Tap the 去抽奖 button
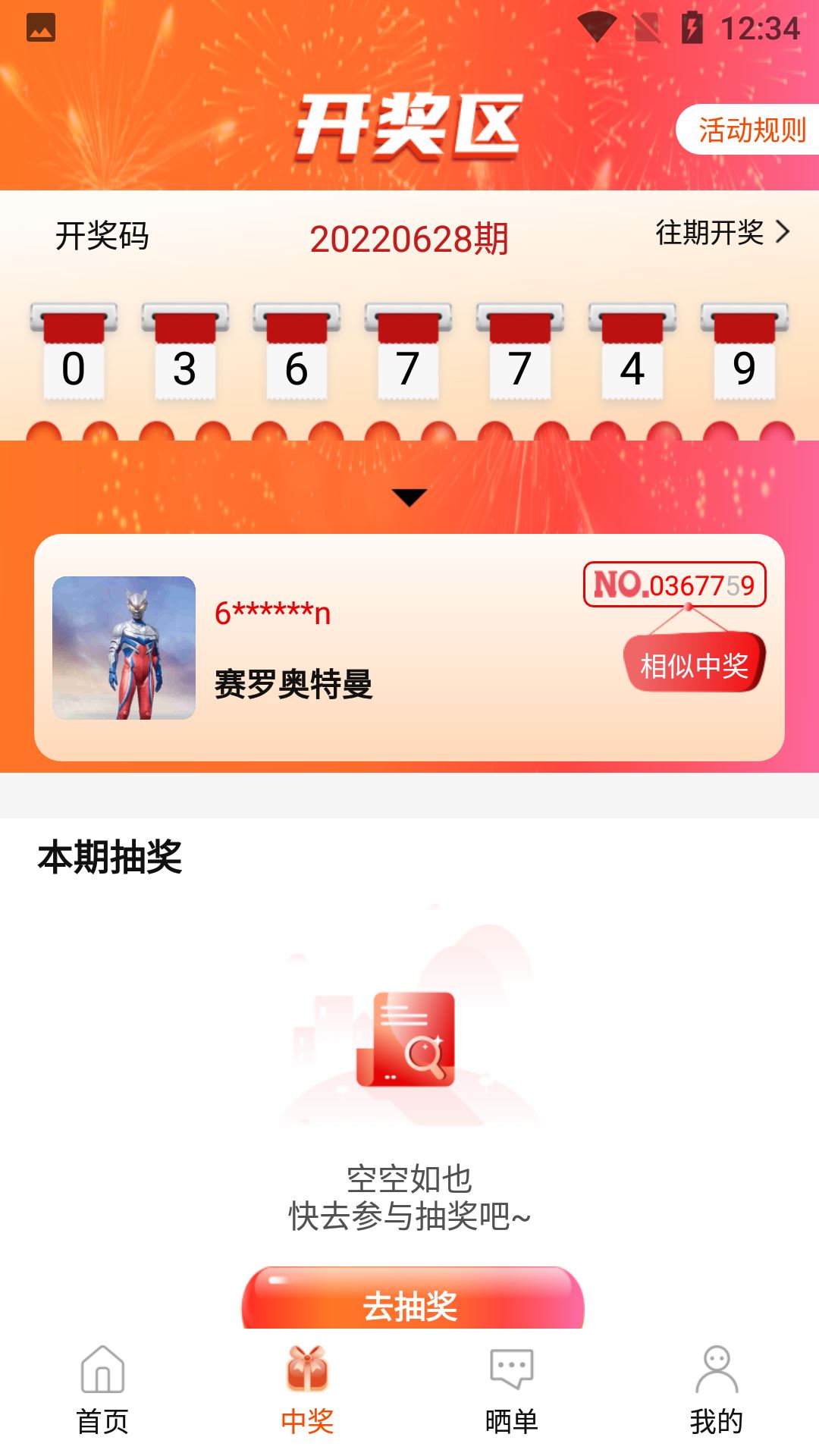The width and height of the screenshot is (819, 1456). [412, 1301]
